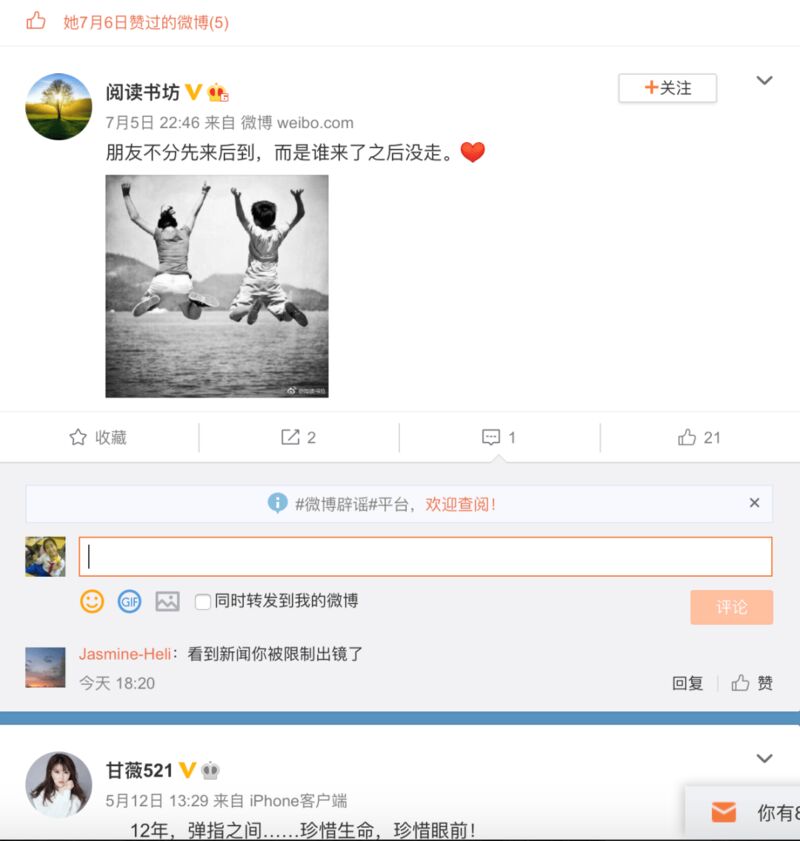Like 阅读书坊's post with 21 likes
The image size is (800, 841).
tap(699, 437)
